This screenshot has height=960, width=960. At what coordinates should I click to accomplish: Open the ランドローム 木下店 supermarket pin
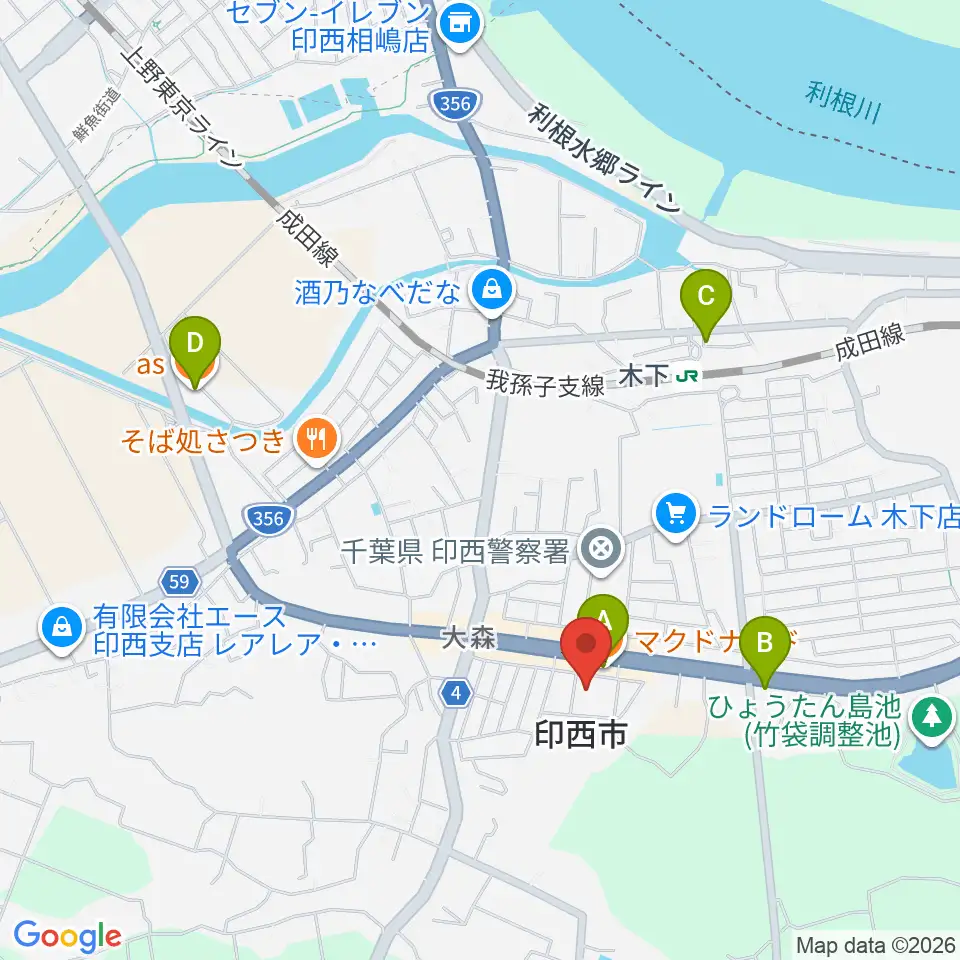[677, 516]
